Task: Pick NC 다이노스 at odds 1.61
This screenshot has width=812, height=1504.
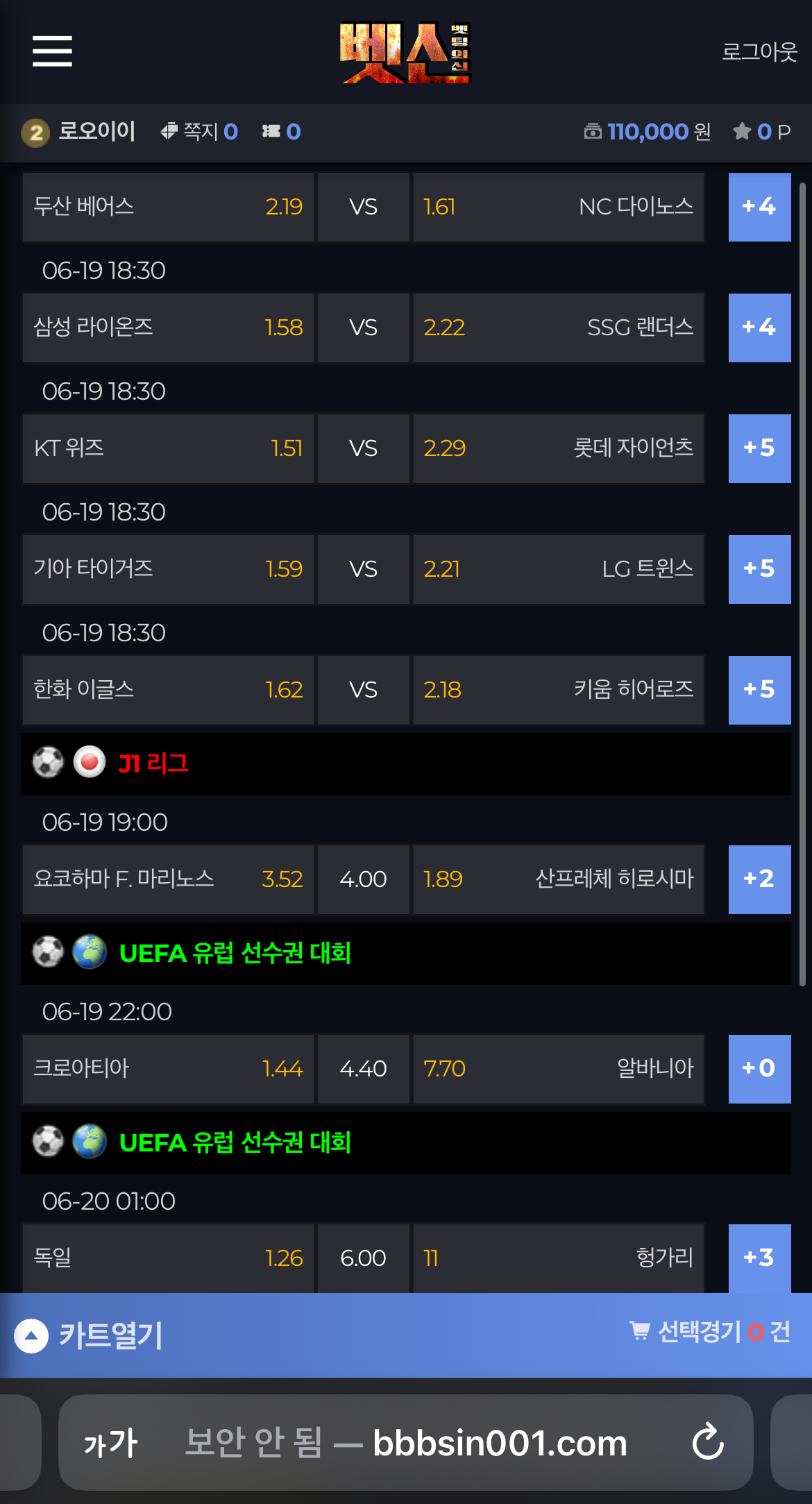Action: point(559,207)
